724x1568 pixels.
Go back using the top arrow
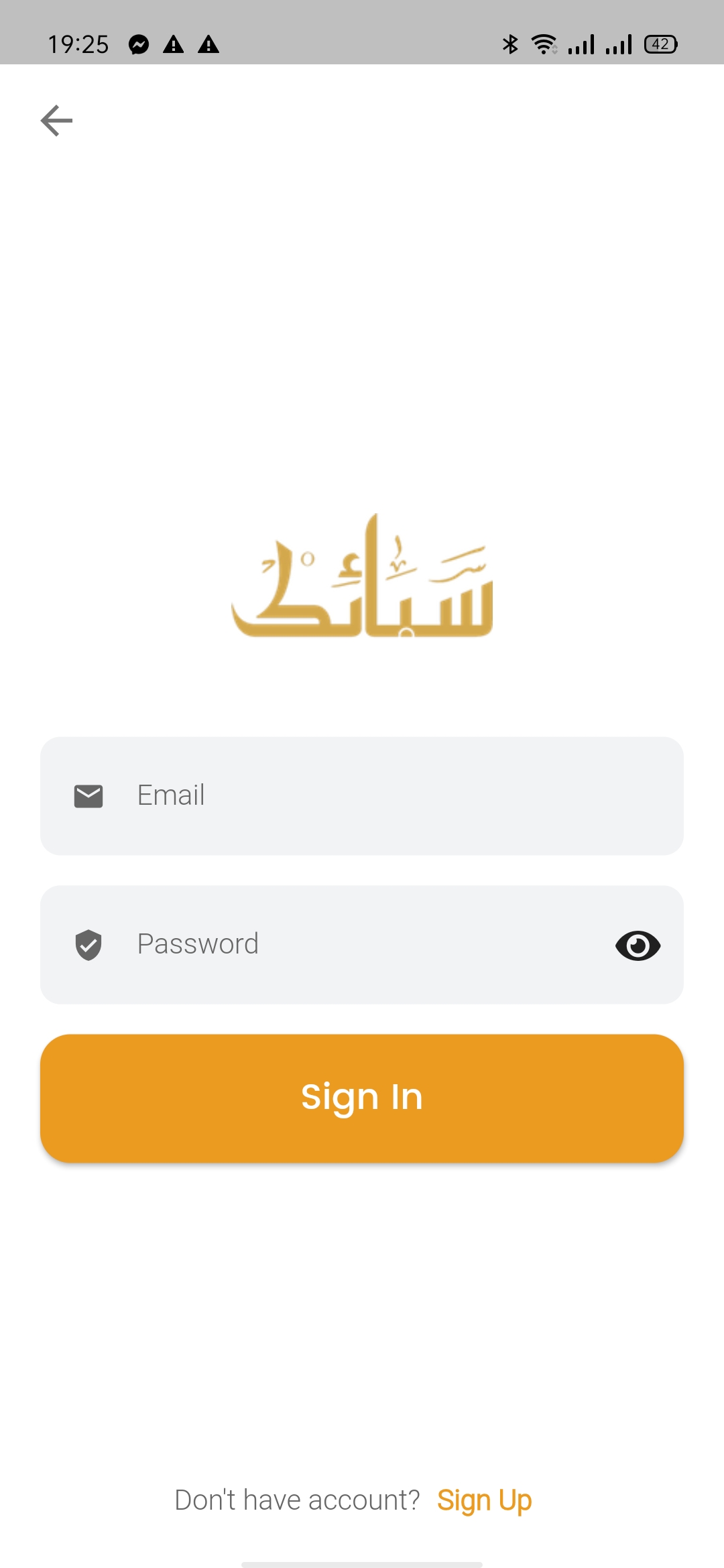[56, 121]
